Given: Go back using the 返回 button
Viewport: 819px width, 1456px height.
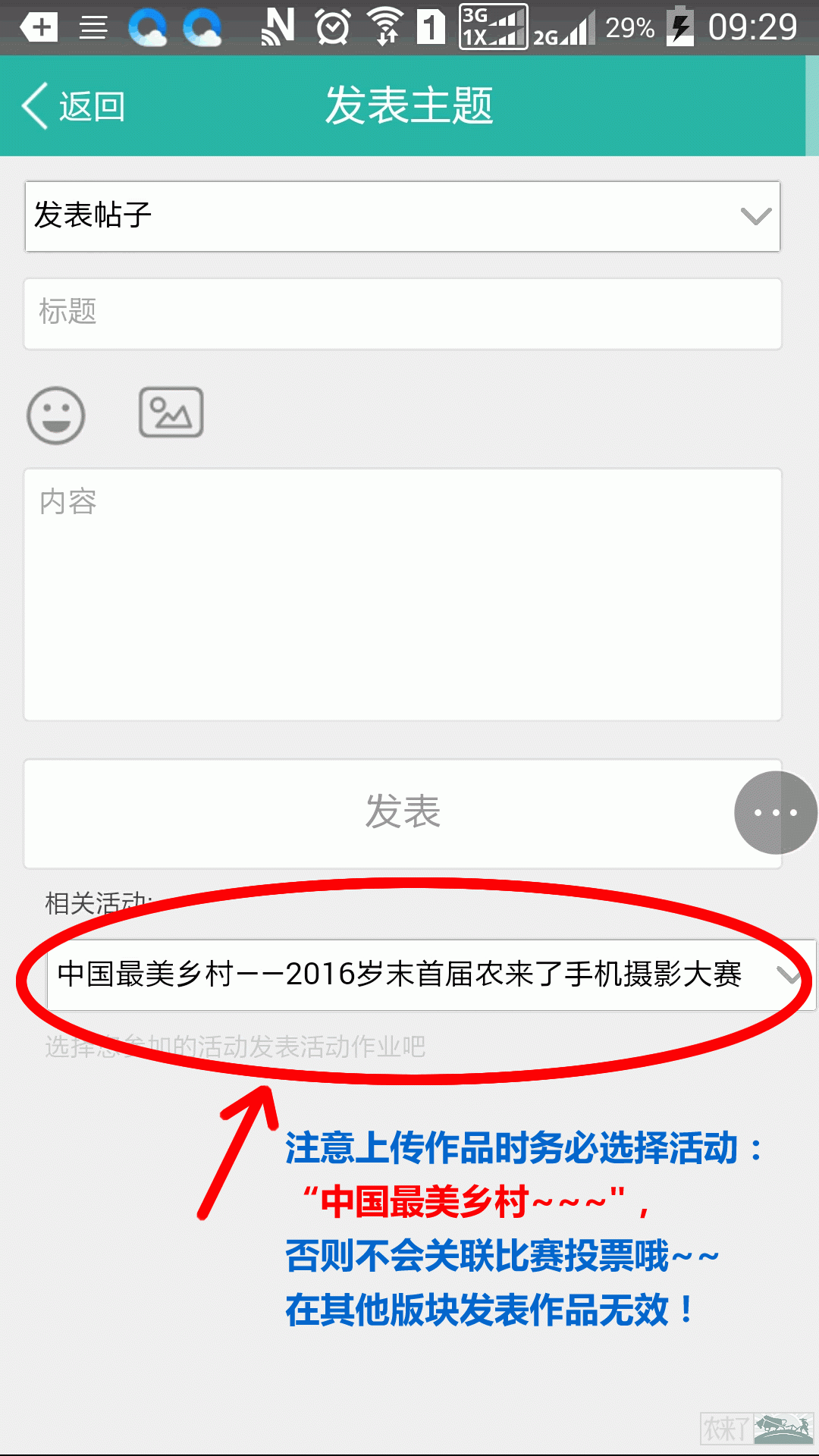Looking at the screenshot, I should (x=74, y=105).
